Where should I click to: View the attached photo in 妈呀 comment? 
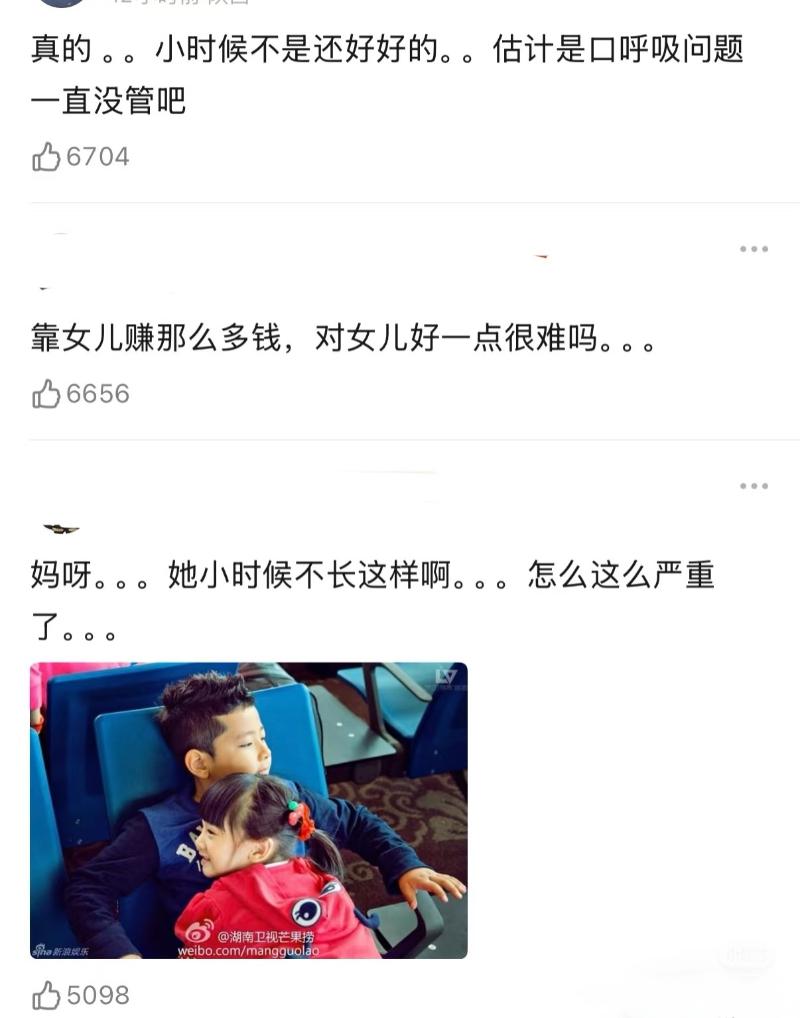[249, 810]
